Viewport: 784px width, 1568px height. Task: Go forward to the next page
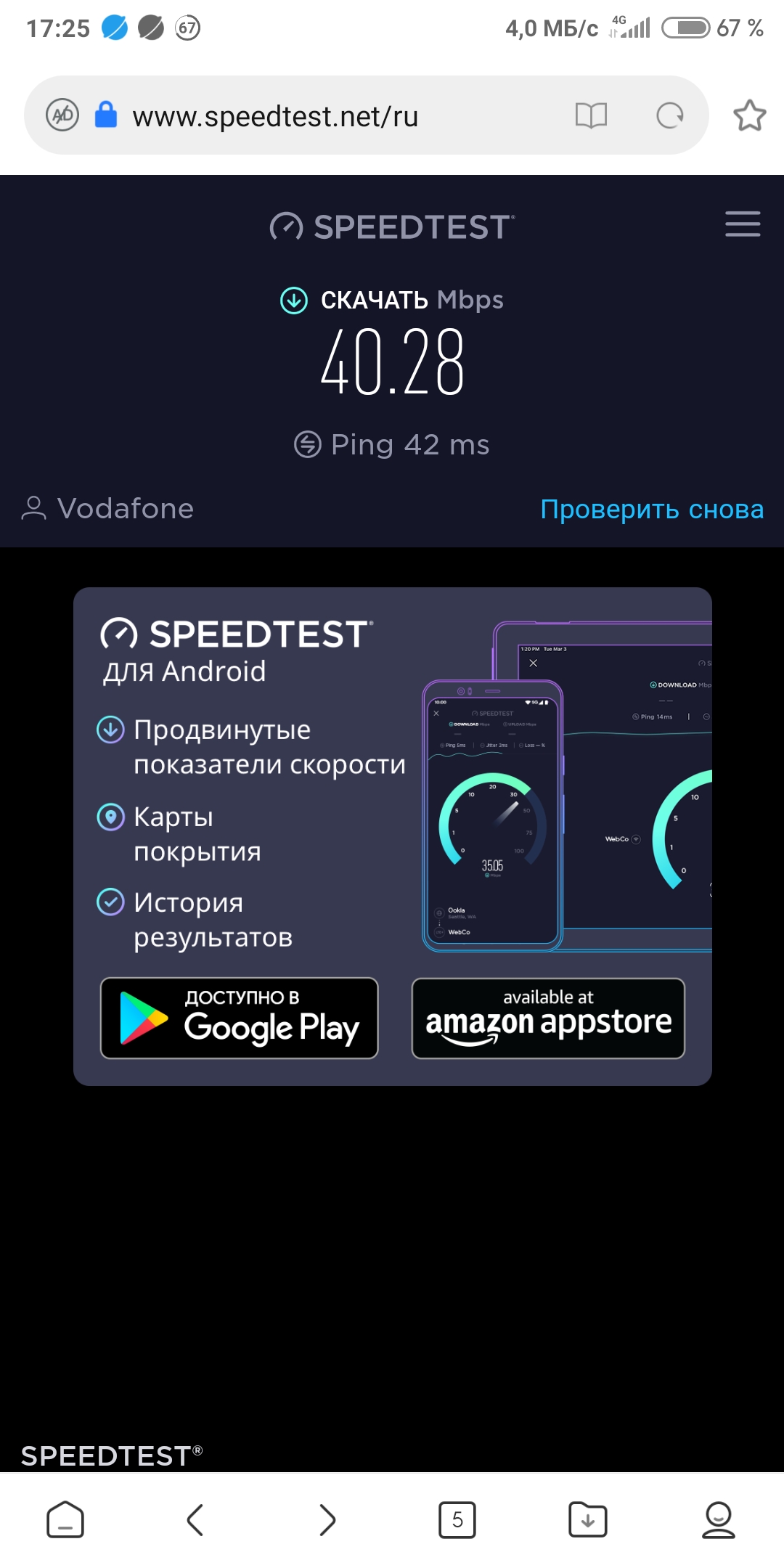(x=327, y=1519)
